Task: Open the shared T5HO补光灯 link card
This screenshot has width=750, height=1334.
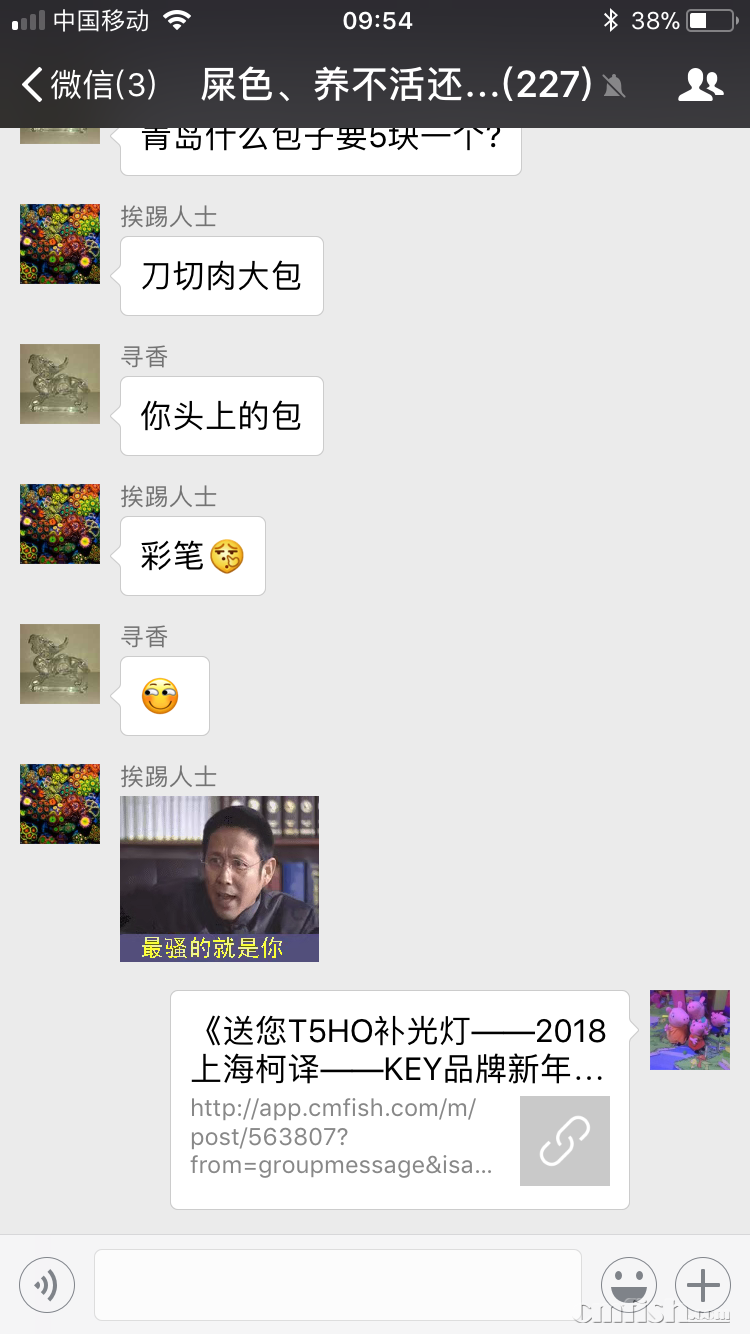Action: pyautogui.click(x=400, y=1099)
